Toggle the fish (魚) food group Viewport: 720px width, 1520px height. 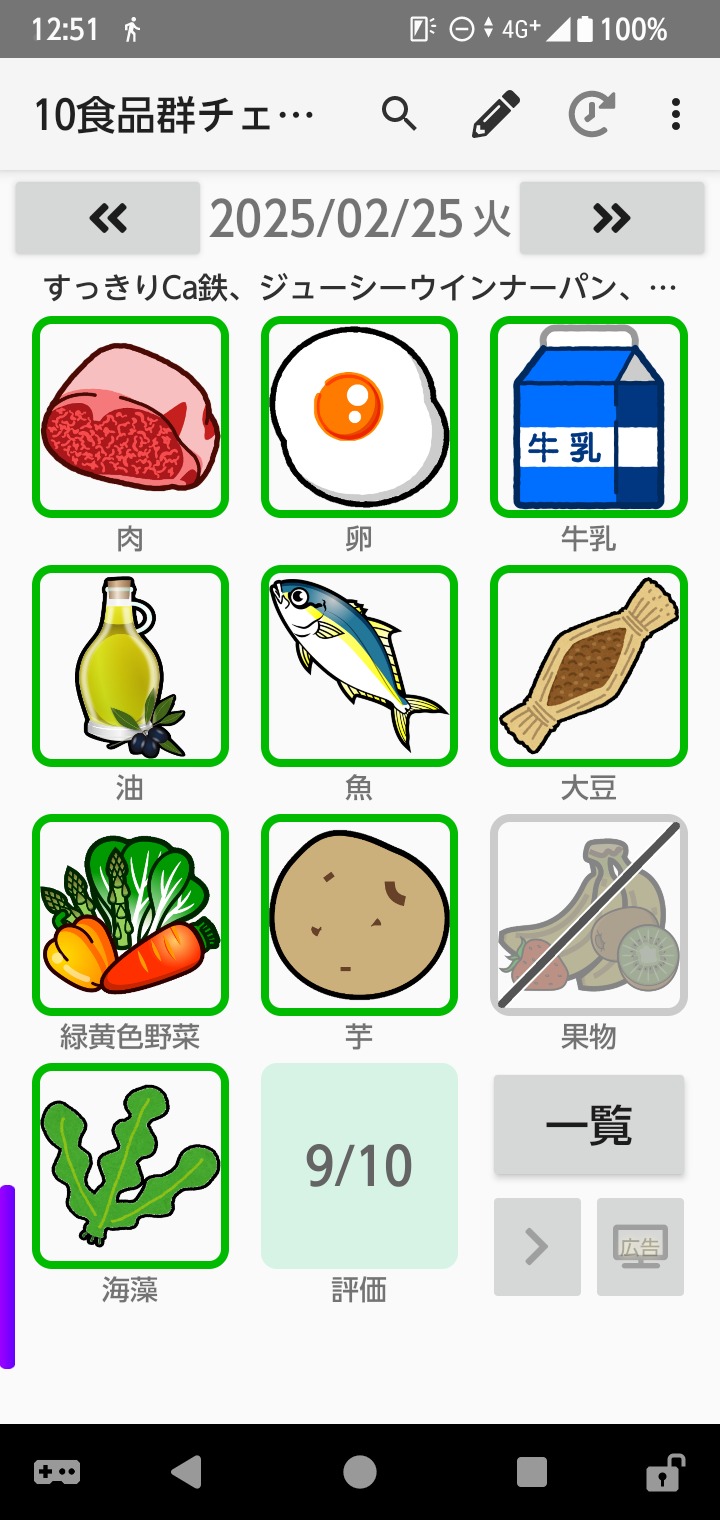coord(360,666)
